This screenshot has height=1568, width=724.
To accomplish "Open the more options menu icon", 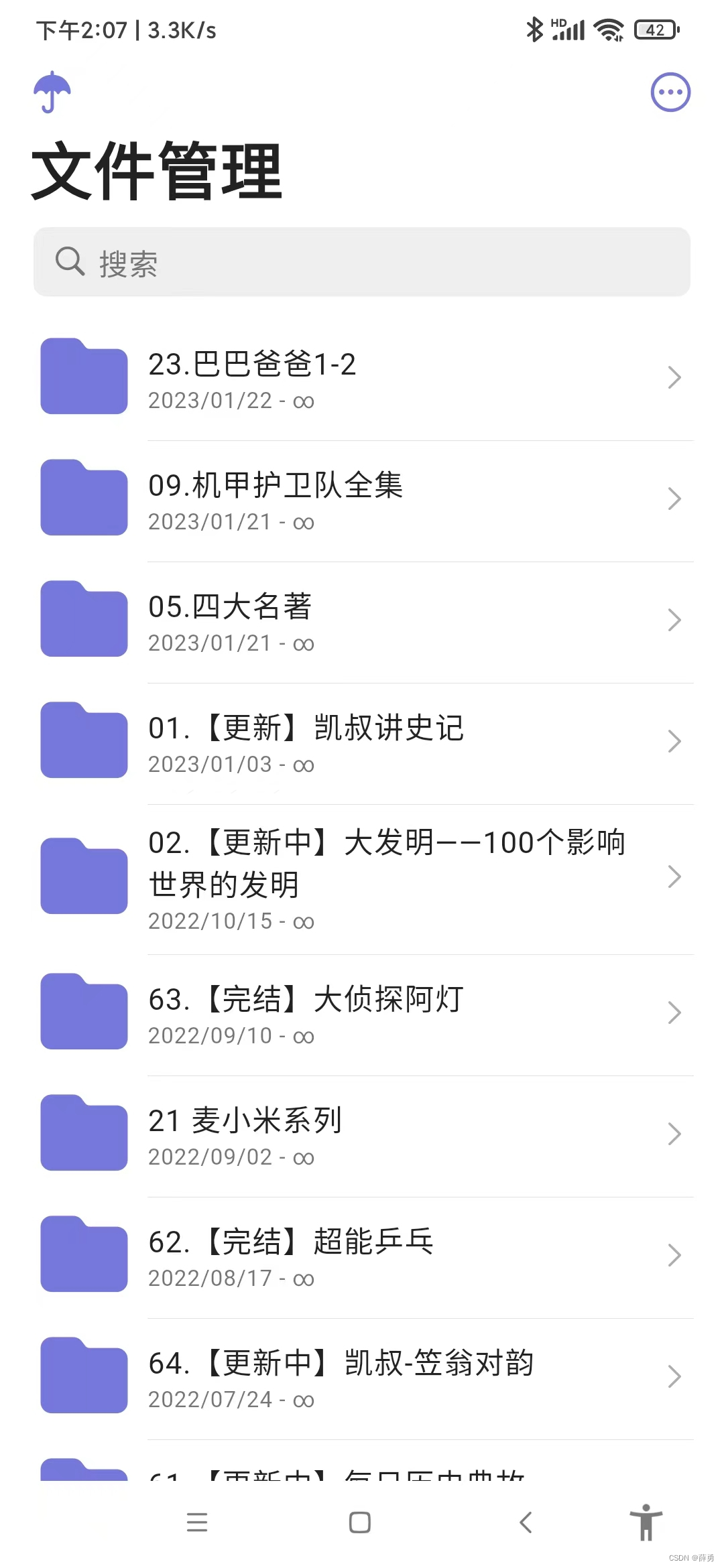I will pyautogui.click(x=670, y=92).
